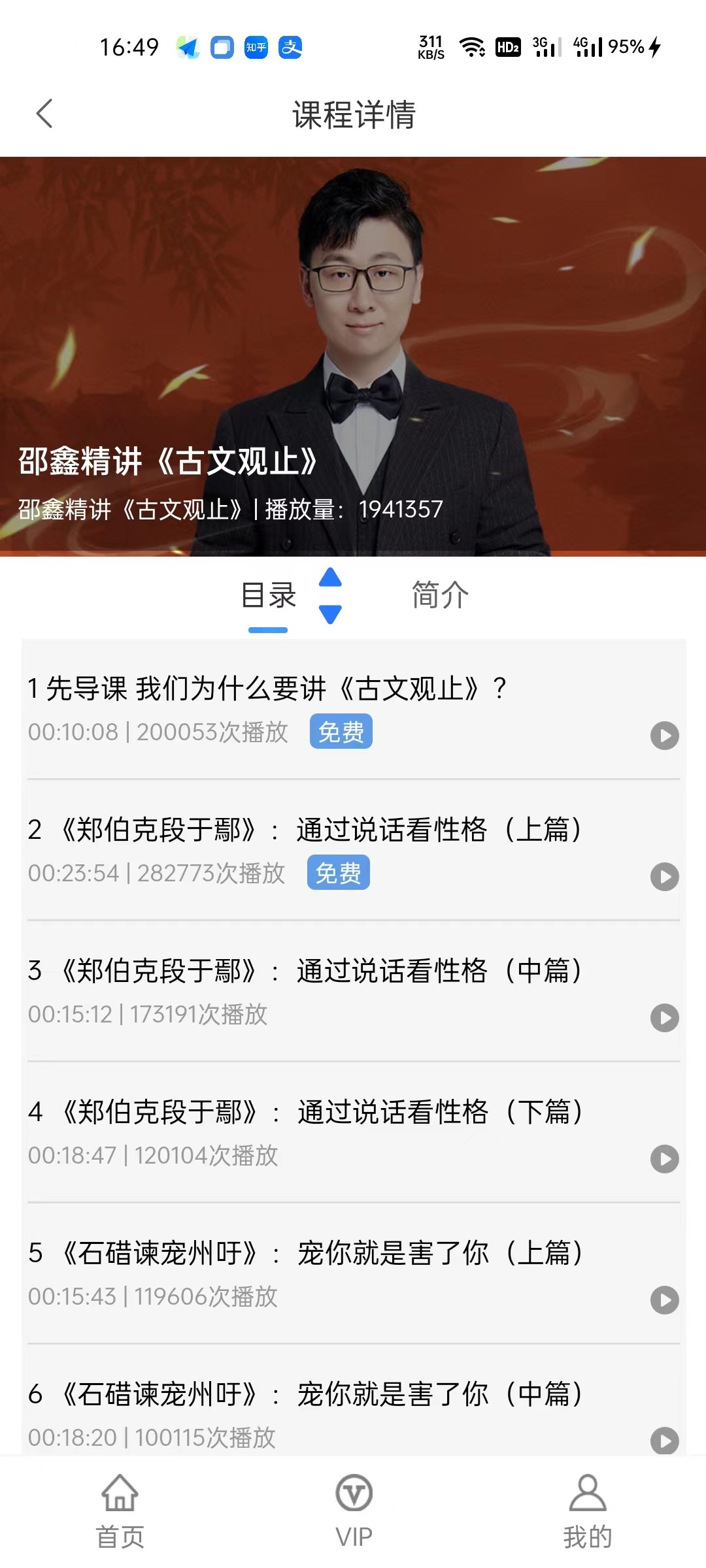
Task: Toggle descending sort with the blue down arrow
Action: pyautogui.click(x=329, y=612)
